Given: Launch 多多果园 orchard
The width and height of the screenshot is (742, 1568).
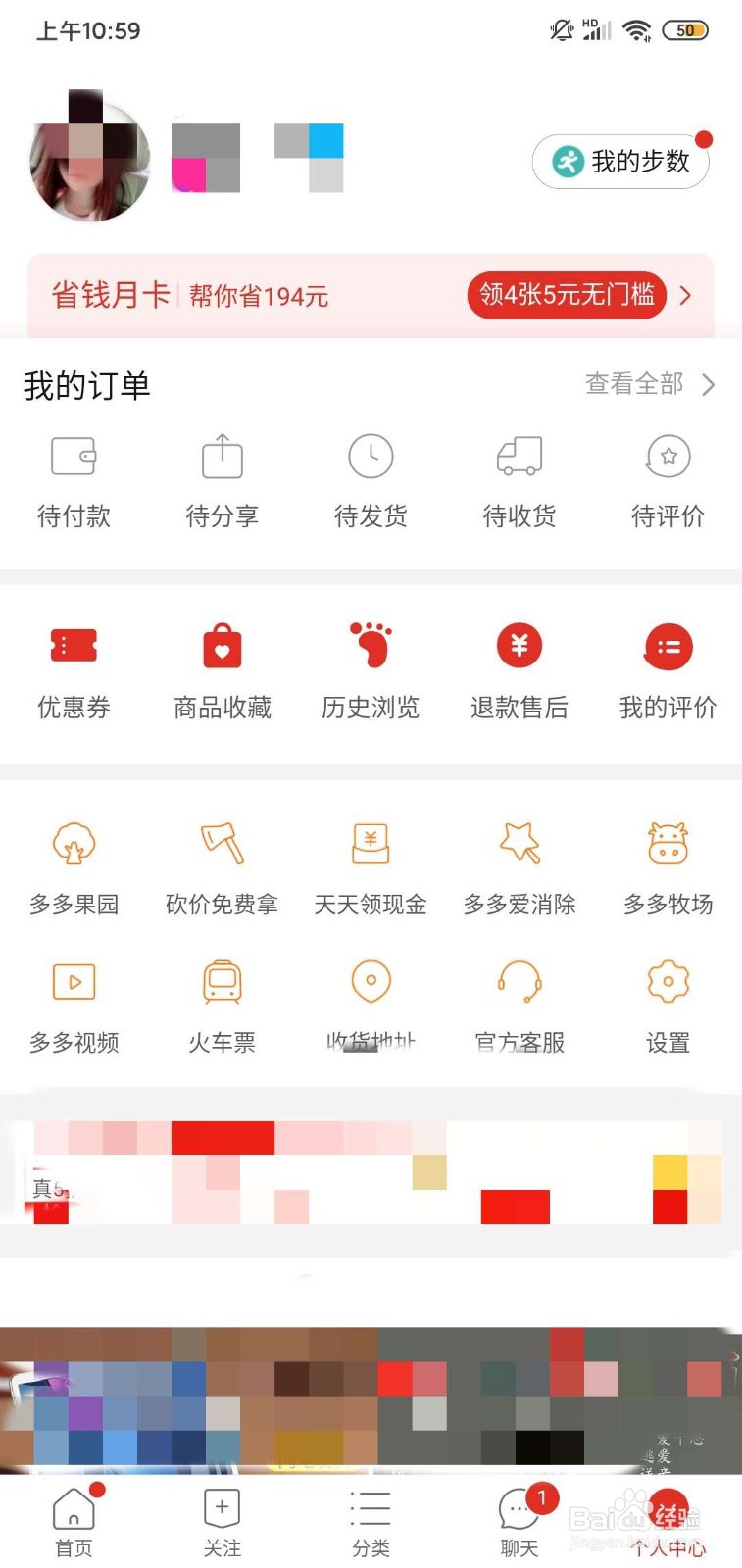Looking at the screenshot, I should (x=74, y=868).
